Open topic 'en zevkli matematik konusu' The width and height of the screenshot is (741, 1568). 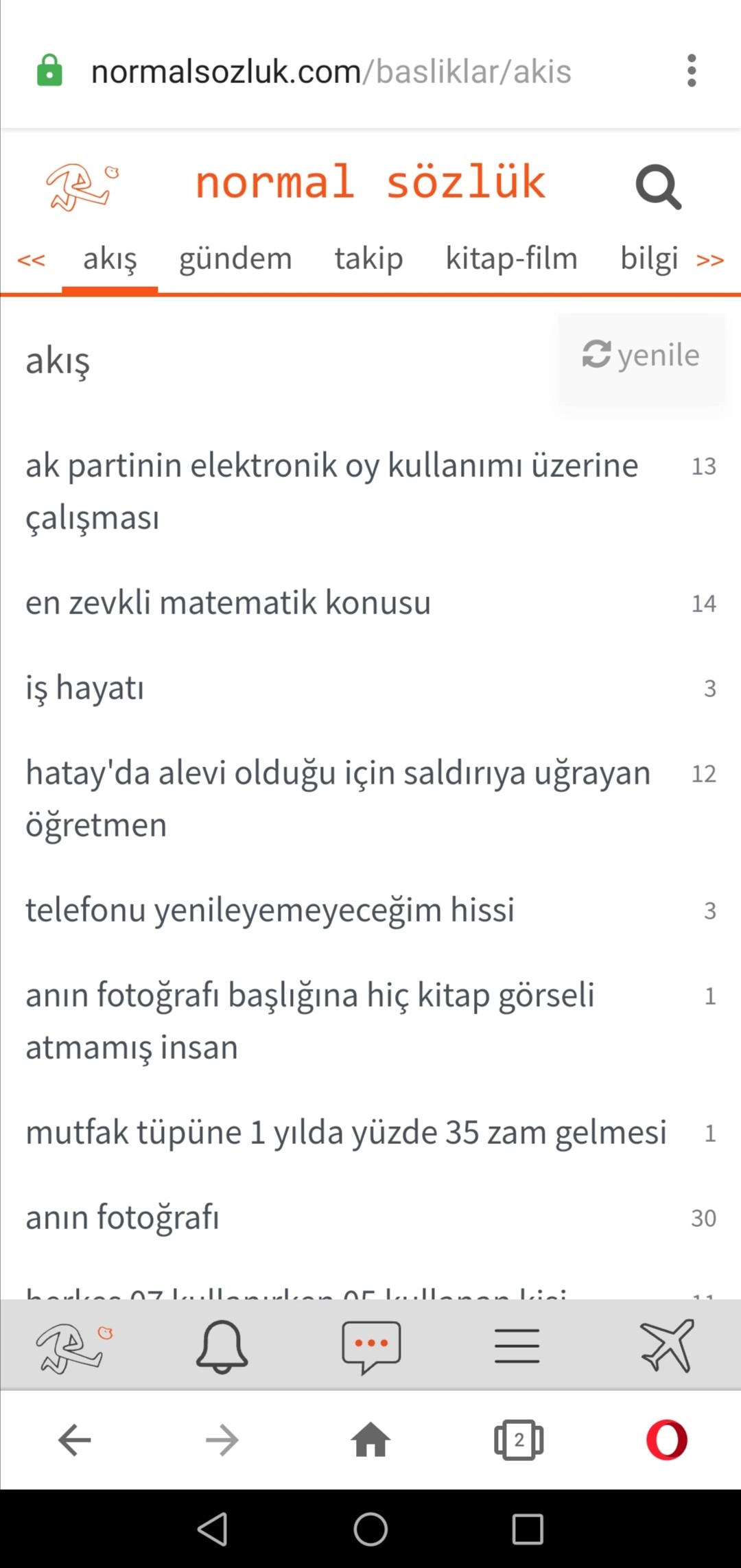[228, 602]
